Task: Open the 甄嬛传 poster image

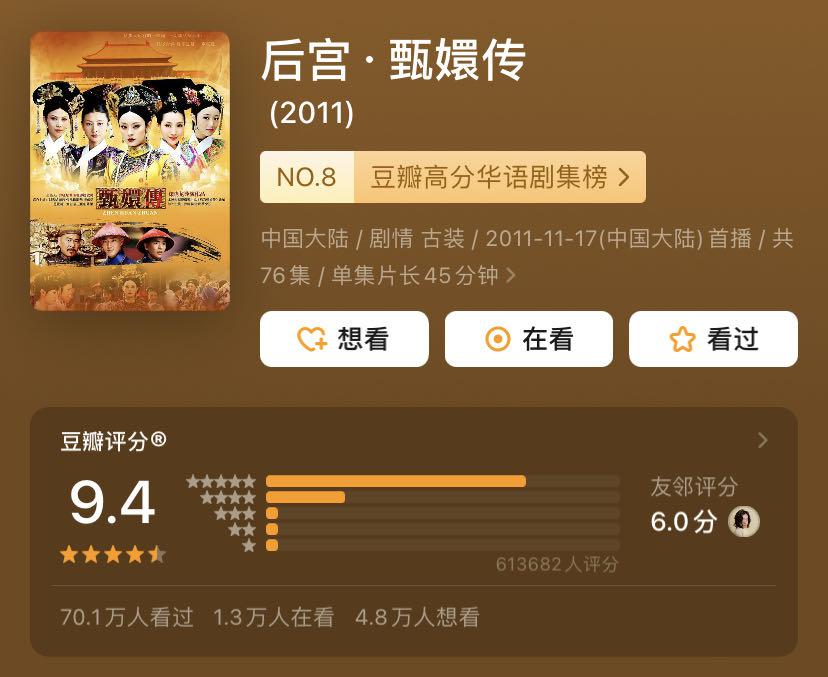Action: [x=130, y=171]
